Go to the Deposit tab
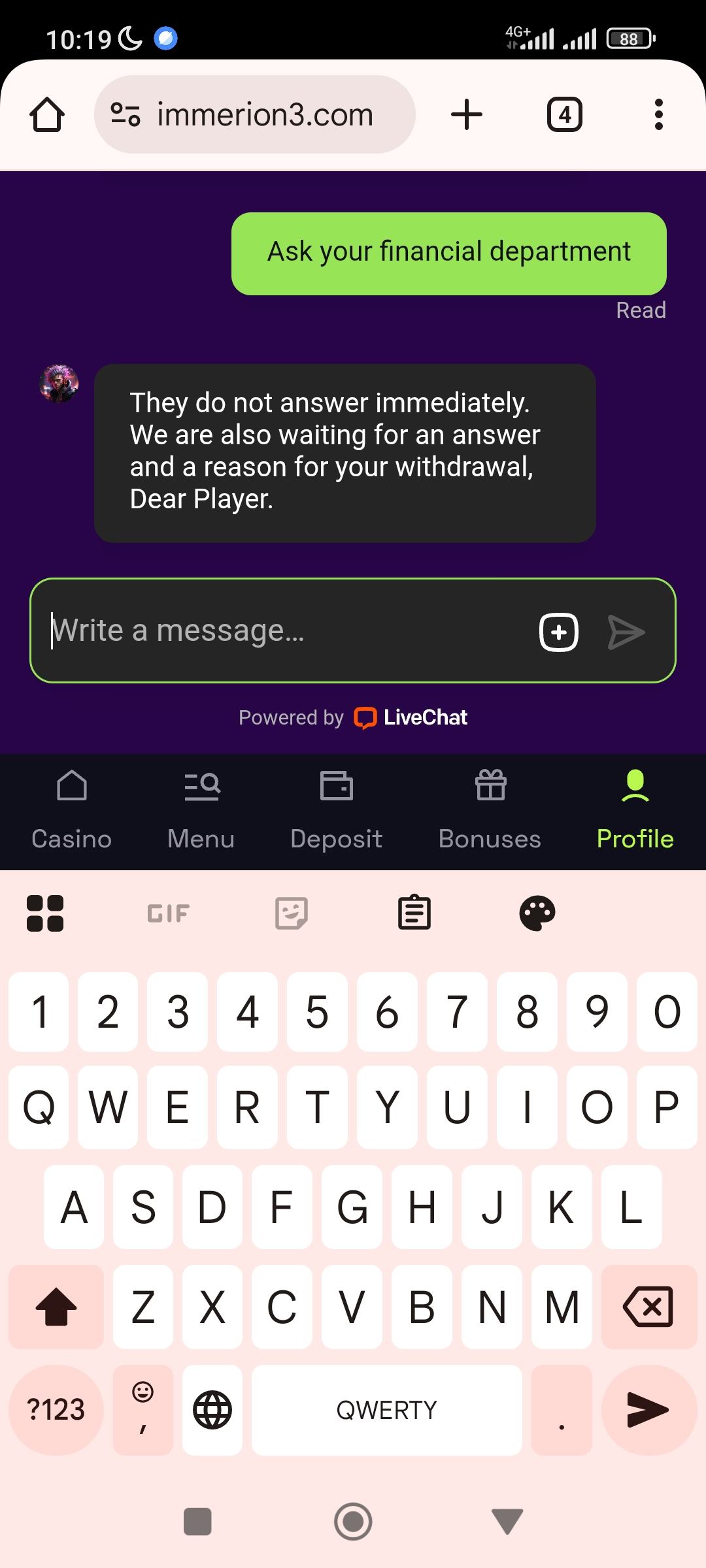The width and height of the screenshot is (706, 1568). pos(336,810)
